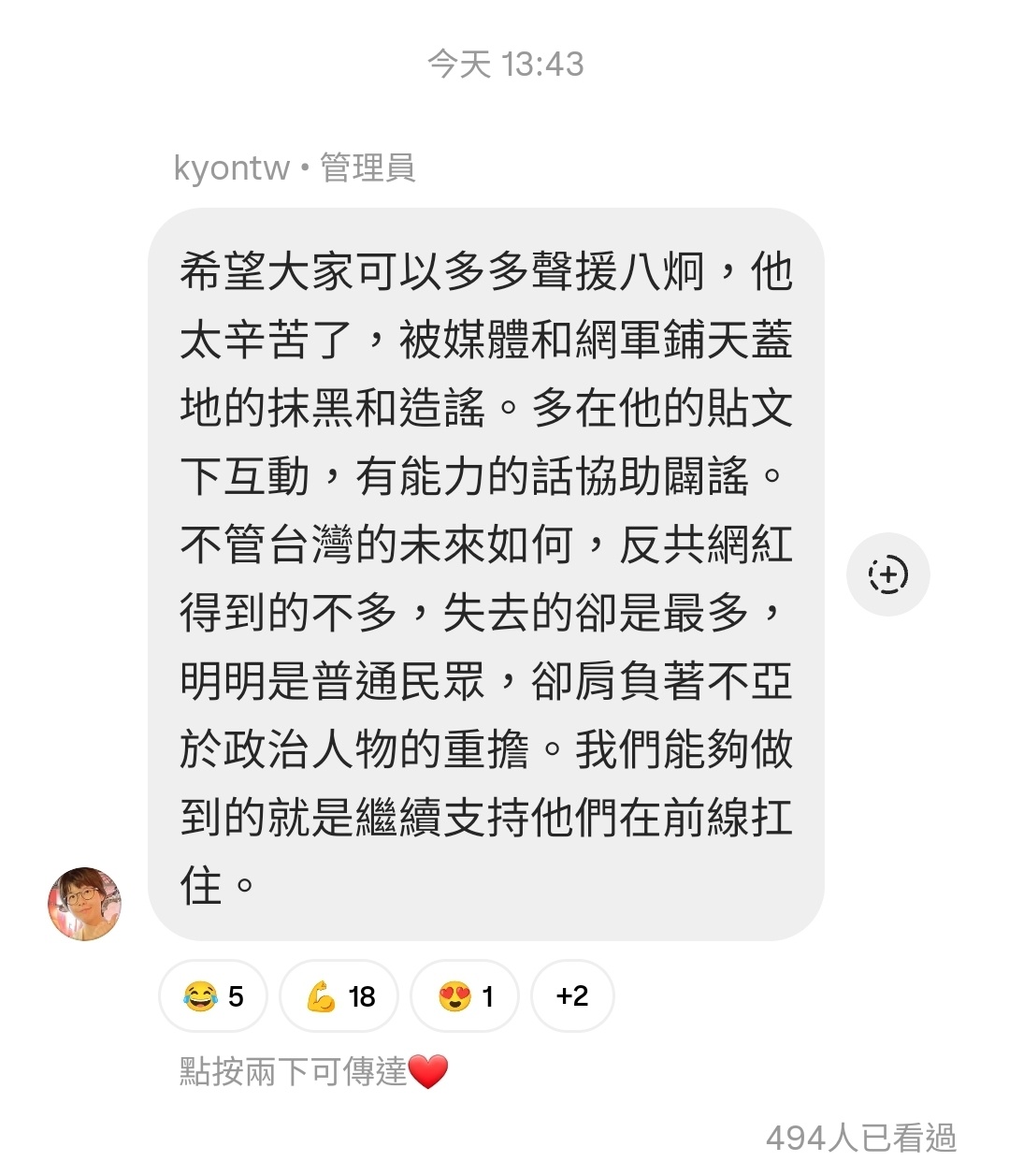Tap the laughing emoji reaction chip
Viewport: 1009px width, 1176px height.
point(213,996)
